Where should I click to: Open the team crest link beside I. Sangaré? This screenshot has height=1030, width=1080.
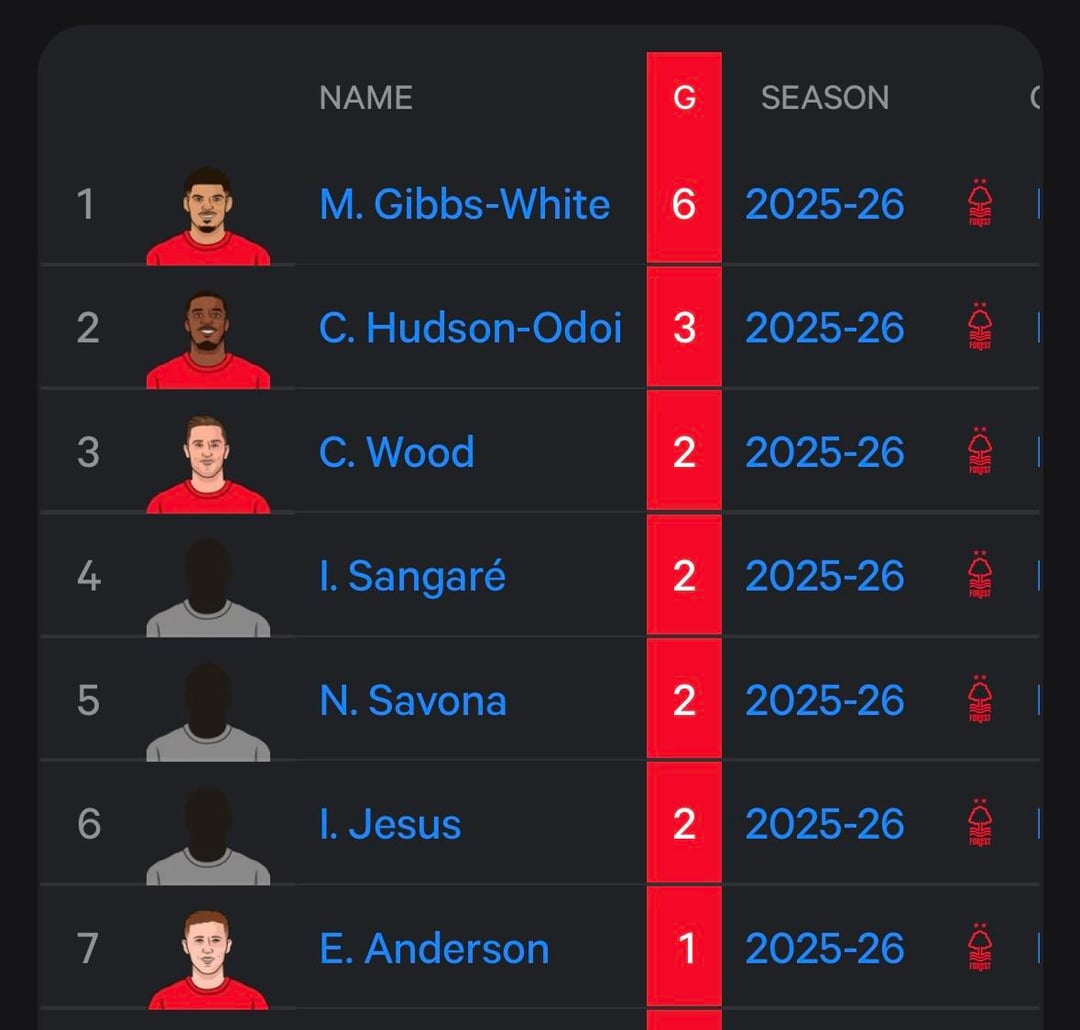980,576
